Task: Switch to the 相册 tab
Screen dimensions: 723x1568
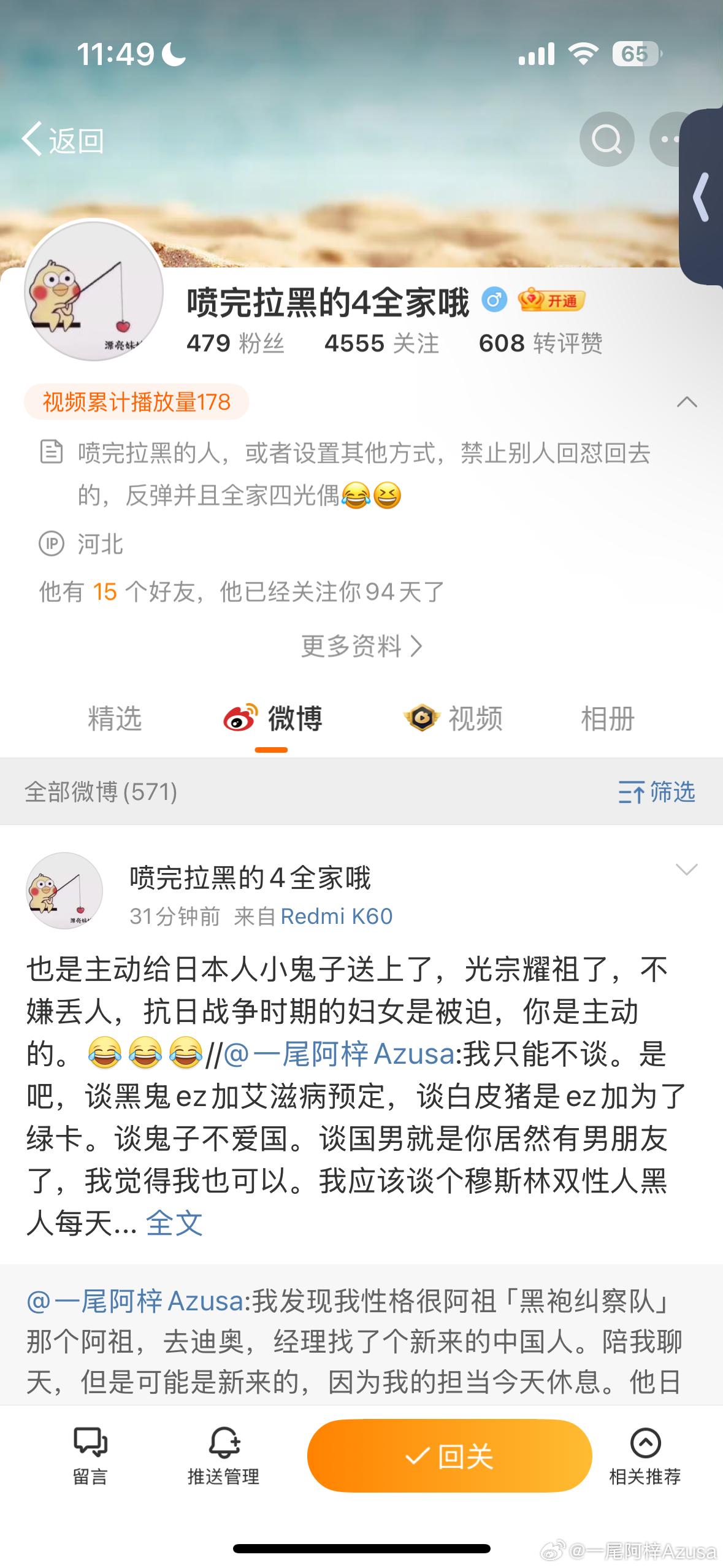Action: tap(607, 718)
